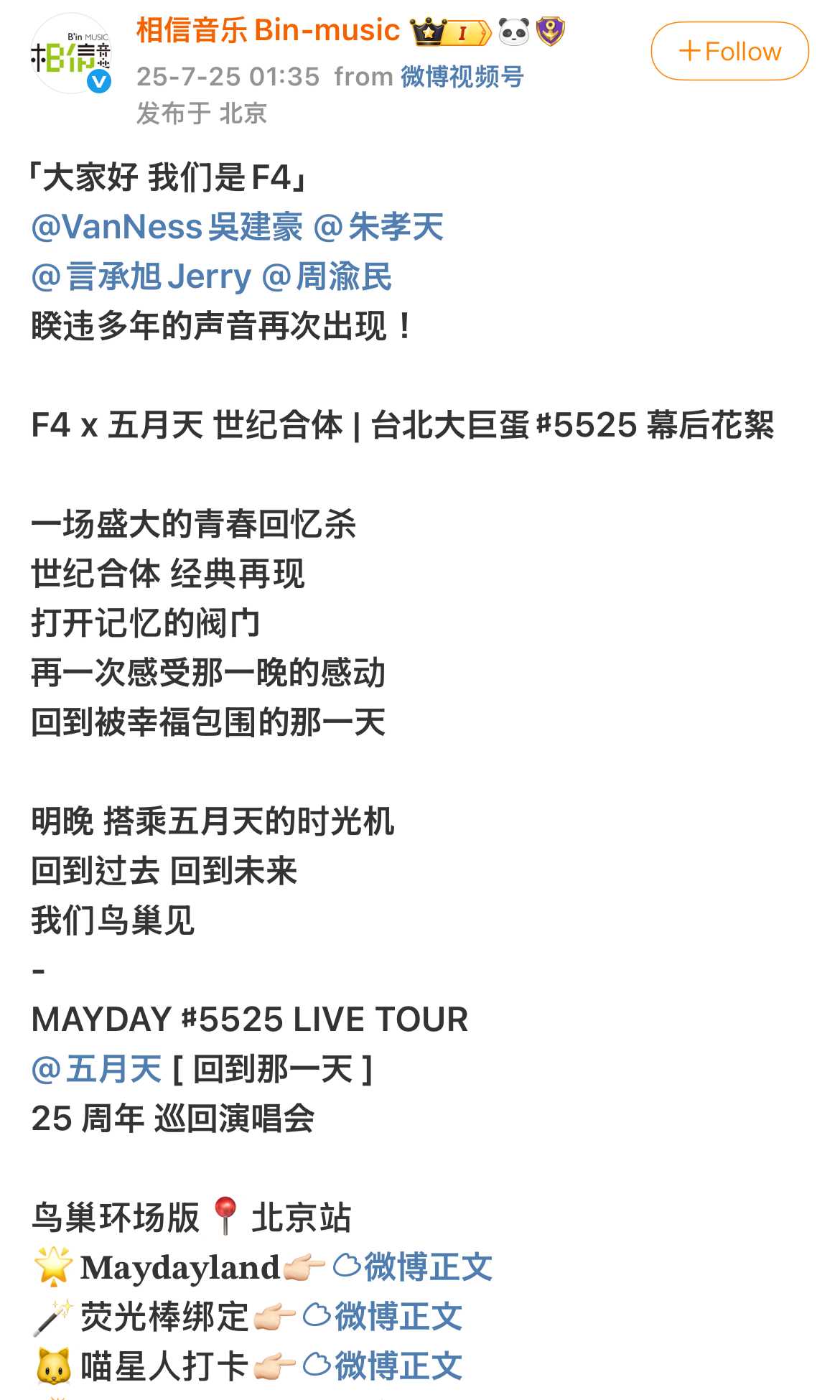Open Maydayland 微博正文 link
Image resolution: width=840 pixels, height=1400 pixels.
pos(413,1267)
